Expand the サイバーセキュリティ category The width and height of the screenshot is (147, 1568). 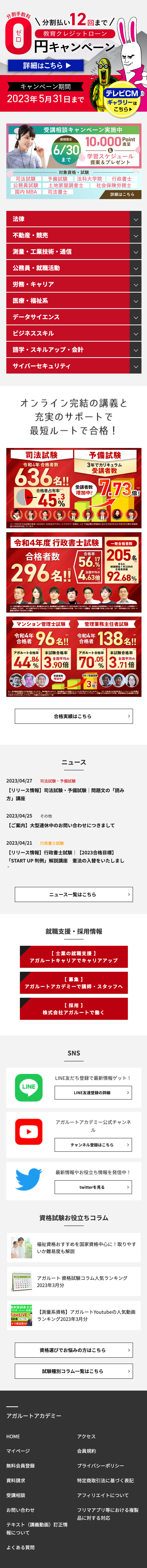[73, 366]
